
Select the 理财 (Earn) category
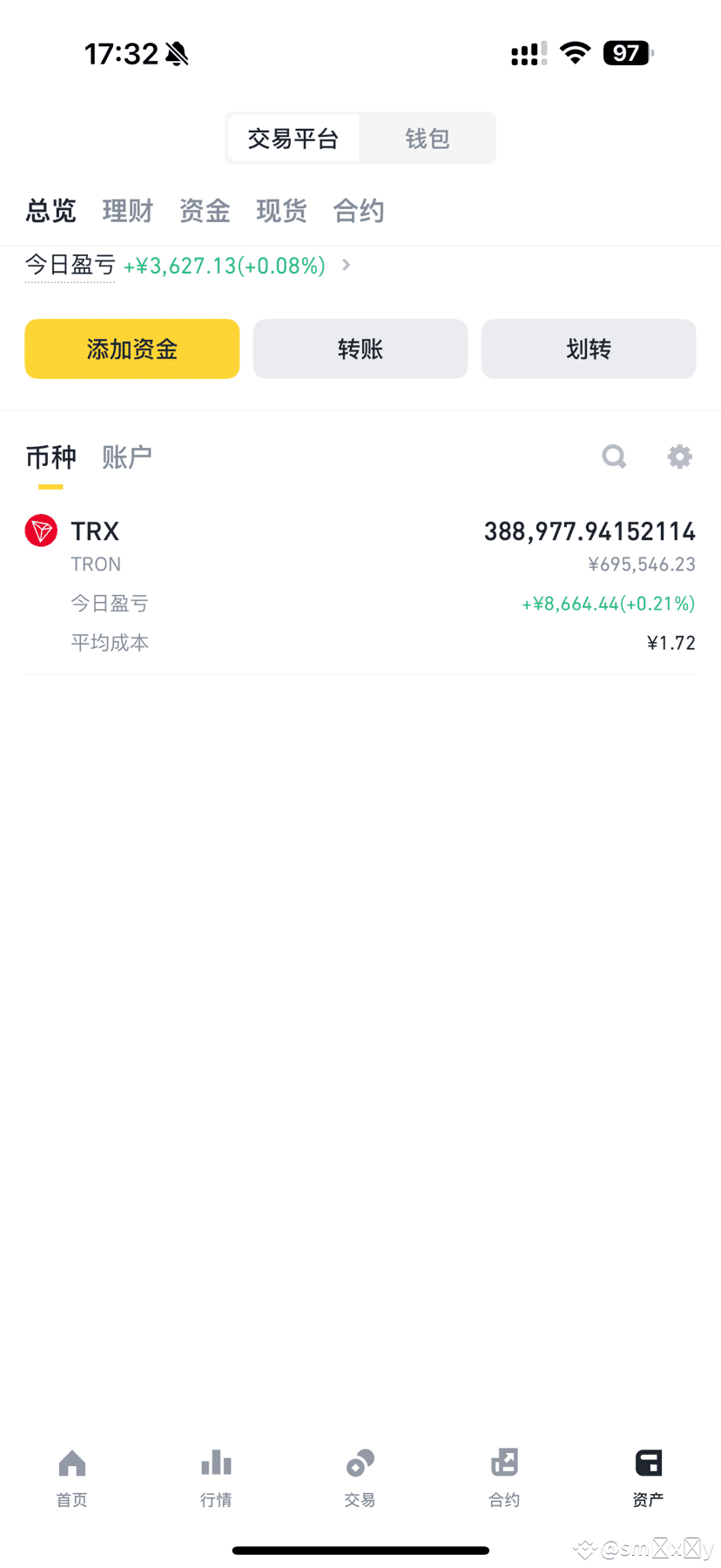[127, 211]
